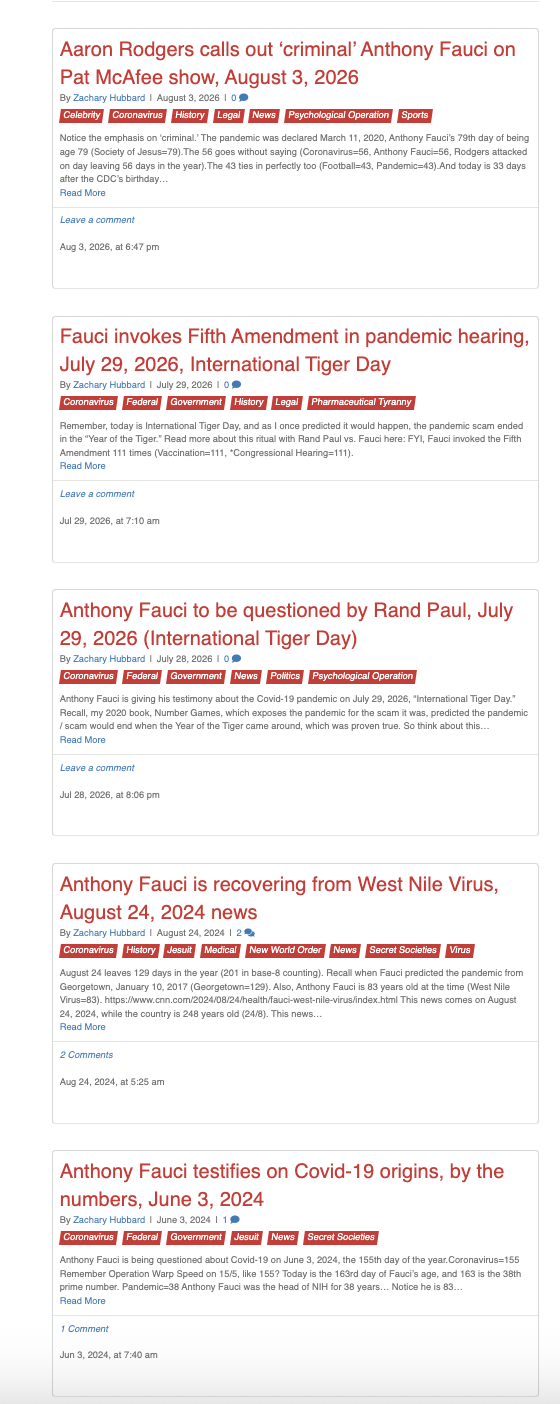Select the Medical tag on the West Nile post
This screenshot has width=560, height=1404.
coord(220,951)
